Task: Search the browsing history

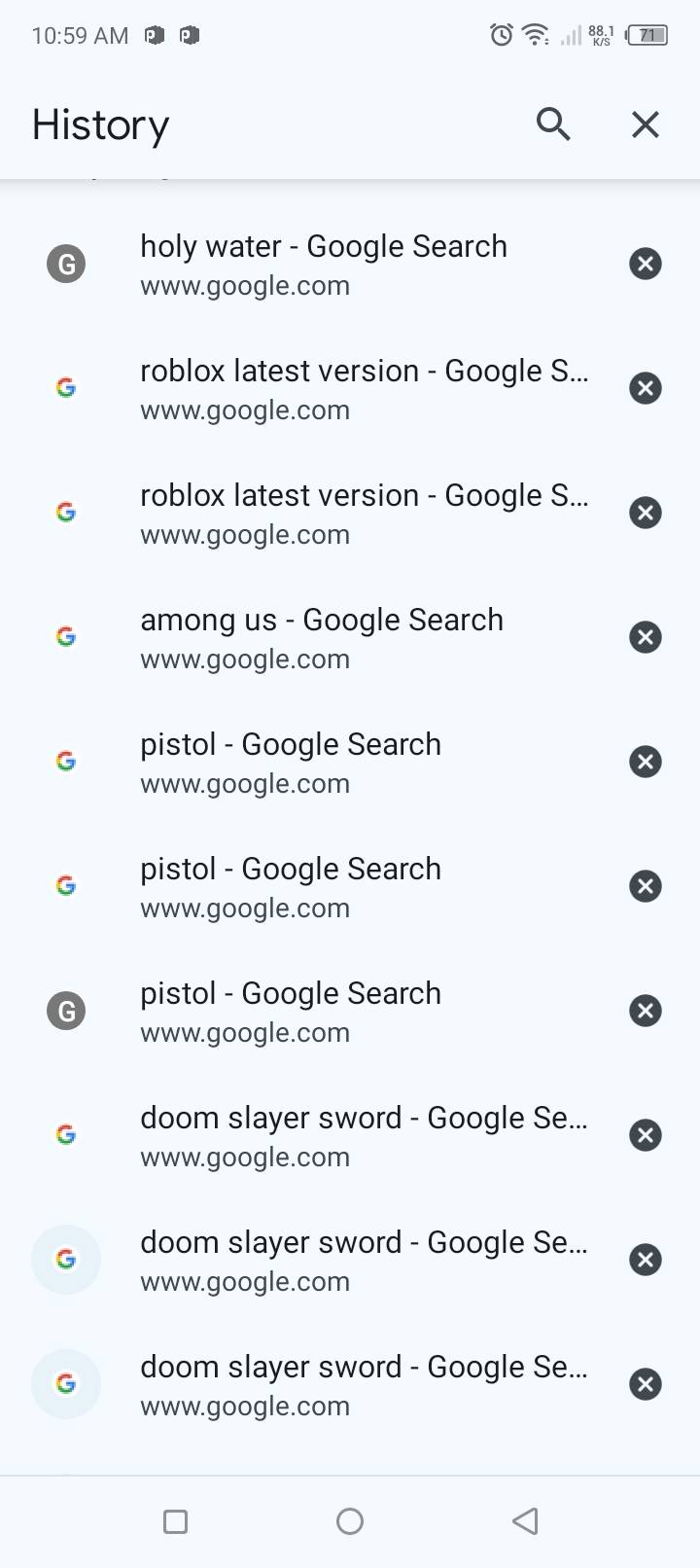Action: point(553,125)
